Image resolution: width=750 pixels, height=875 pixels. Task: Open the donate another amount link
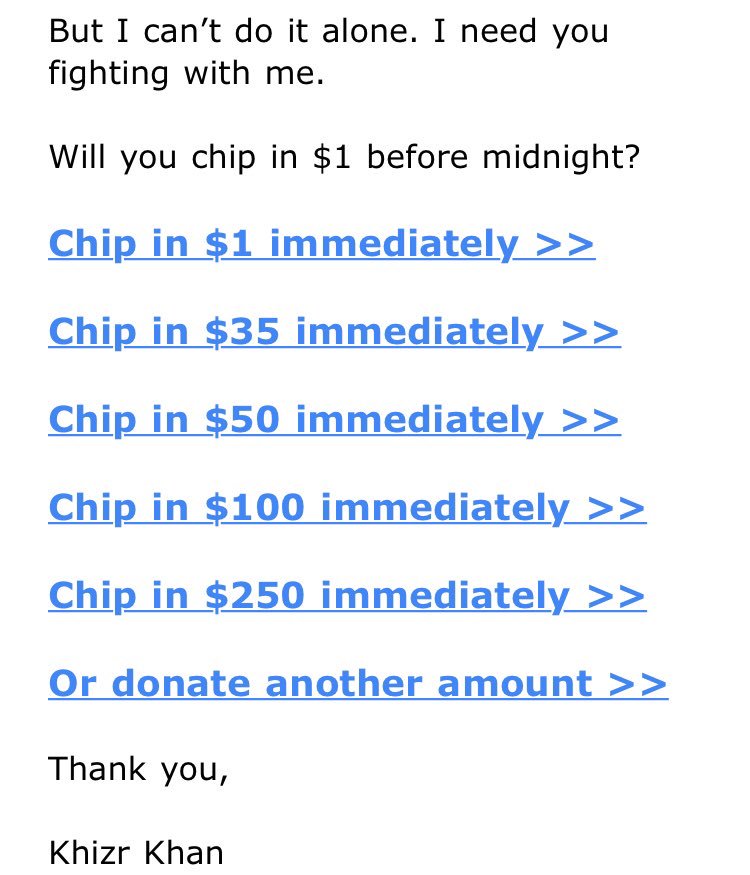coord(357,684)
